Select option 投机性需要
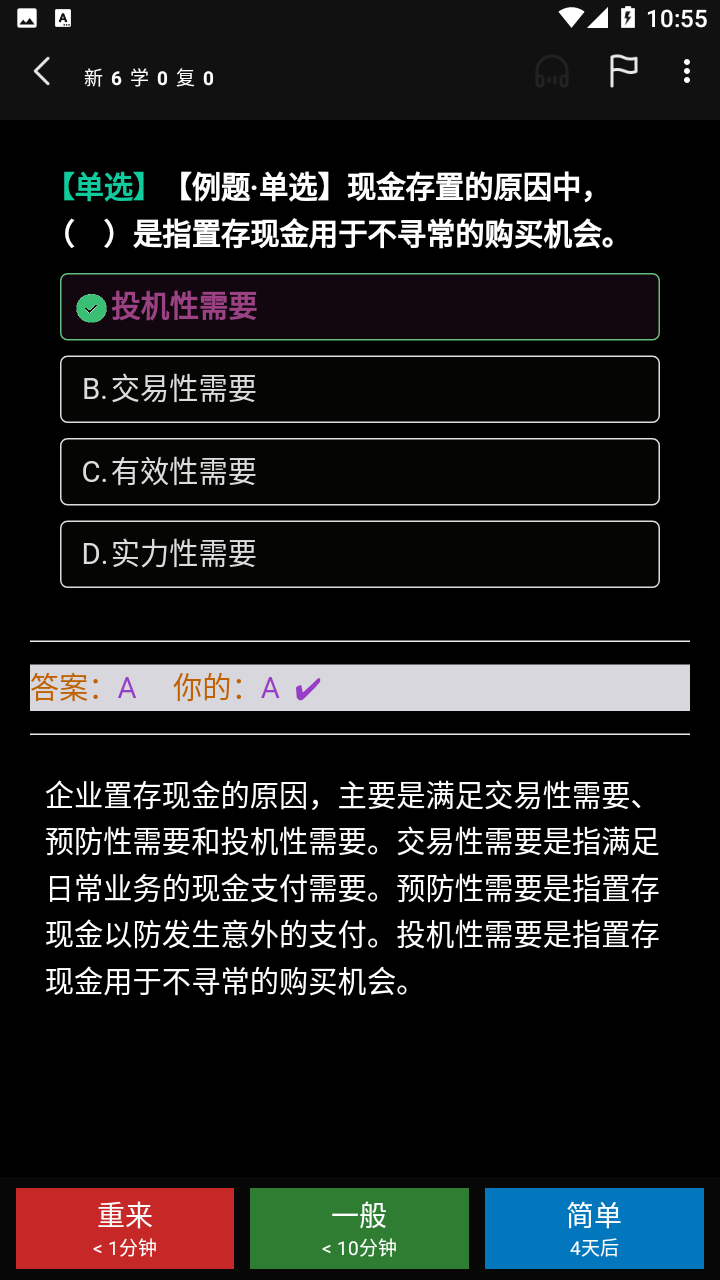Viewport: 720px width, 1280px height. pyautogui.click(x=360, y=307)
